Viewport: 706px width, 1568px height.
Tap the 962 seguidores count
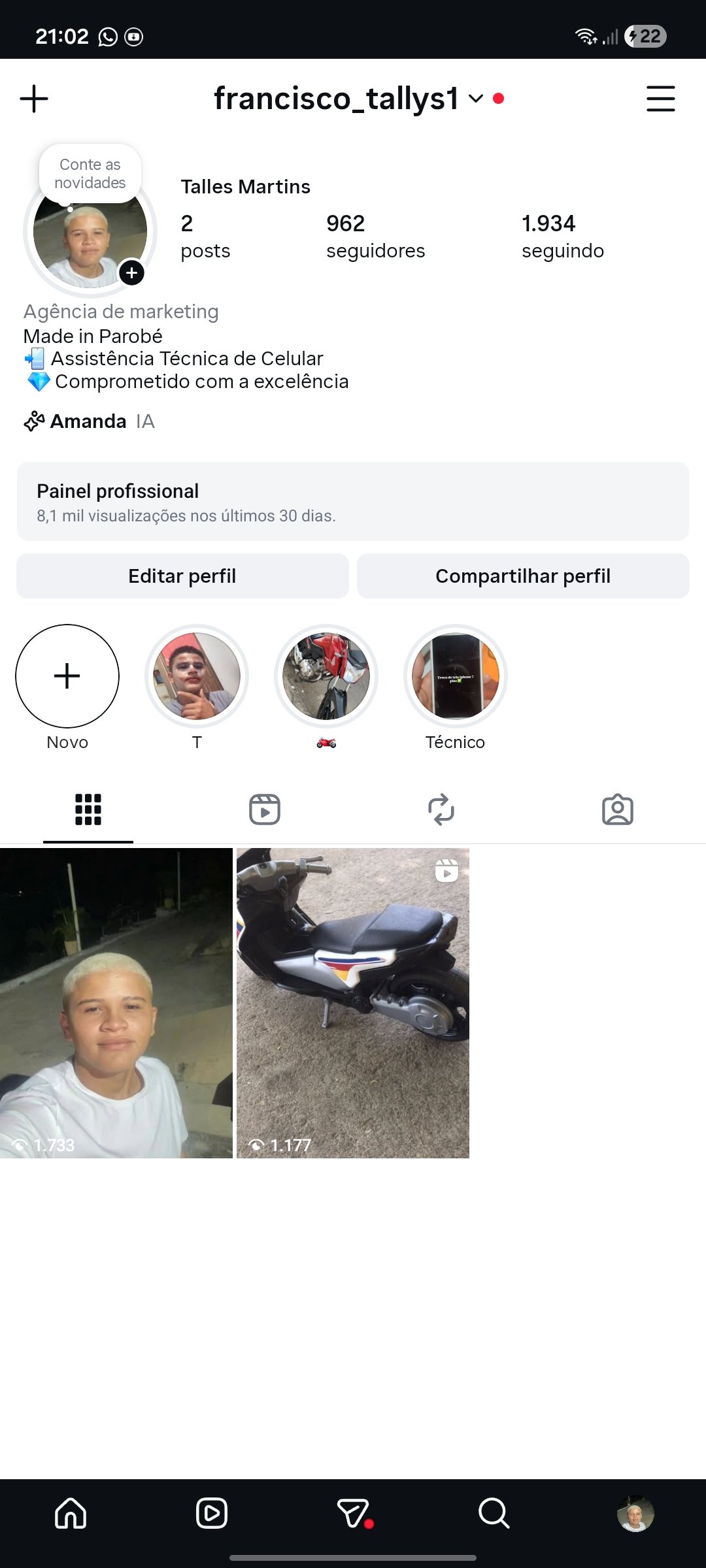click(x=375, y=237)
